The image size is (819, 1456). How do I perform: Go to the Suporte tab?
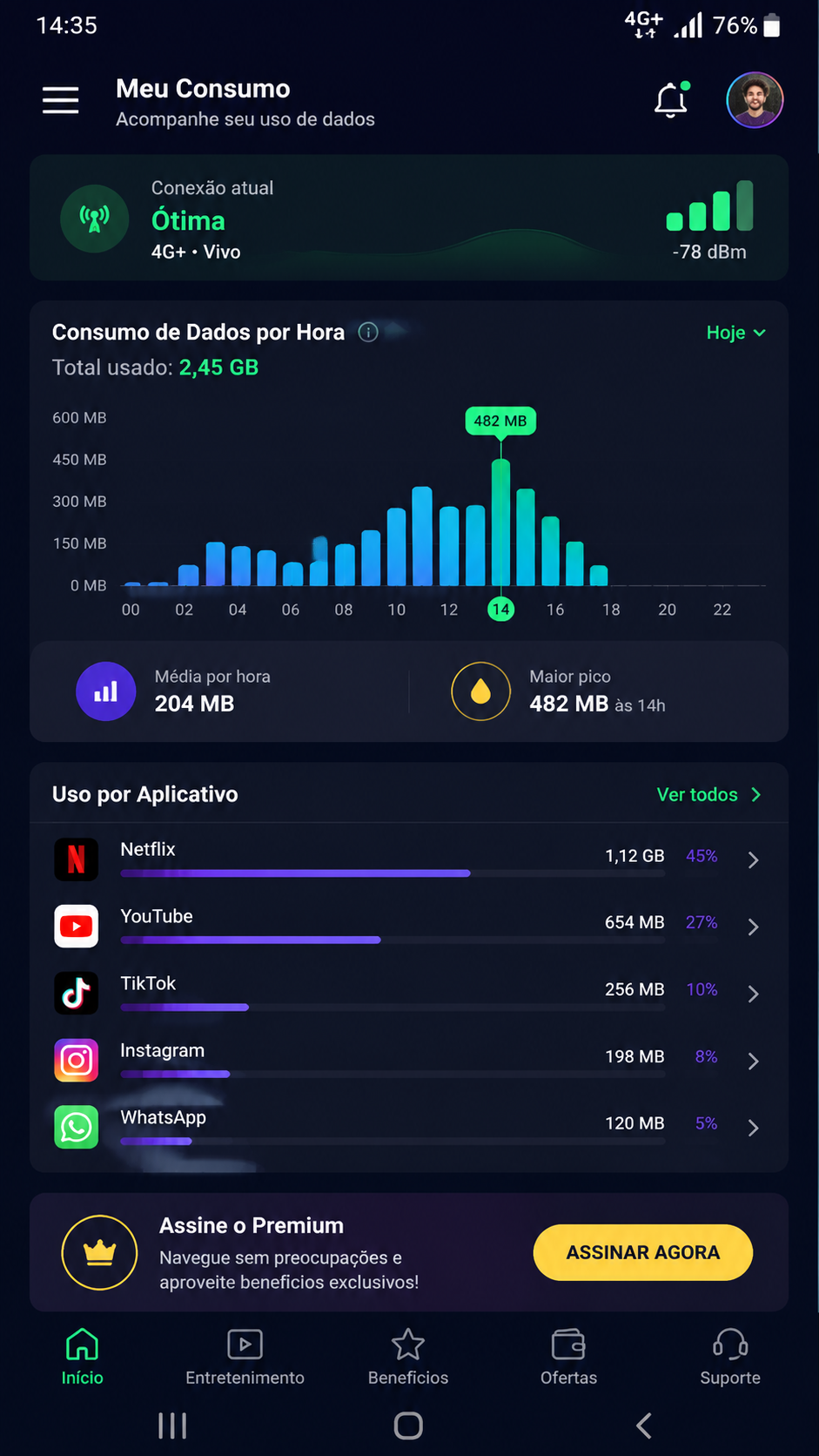pyautogui.click(x=730, y=1357)
